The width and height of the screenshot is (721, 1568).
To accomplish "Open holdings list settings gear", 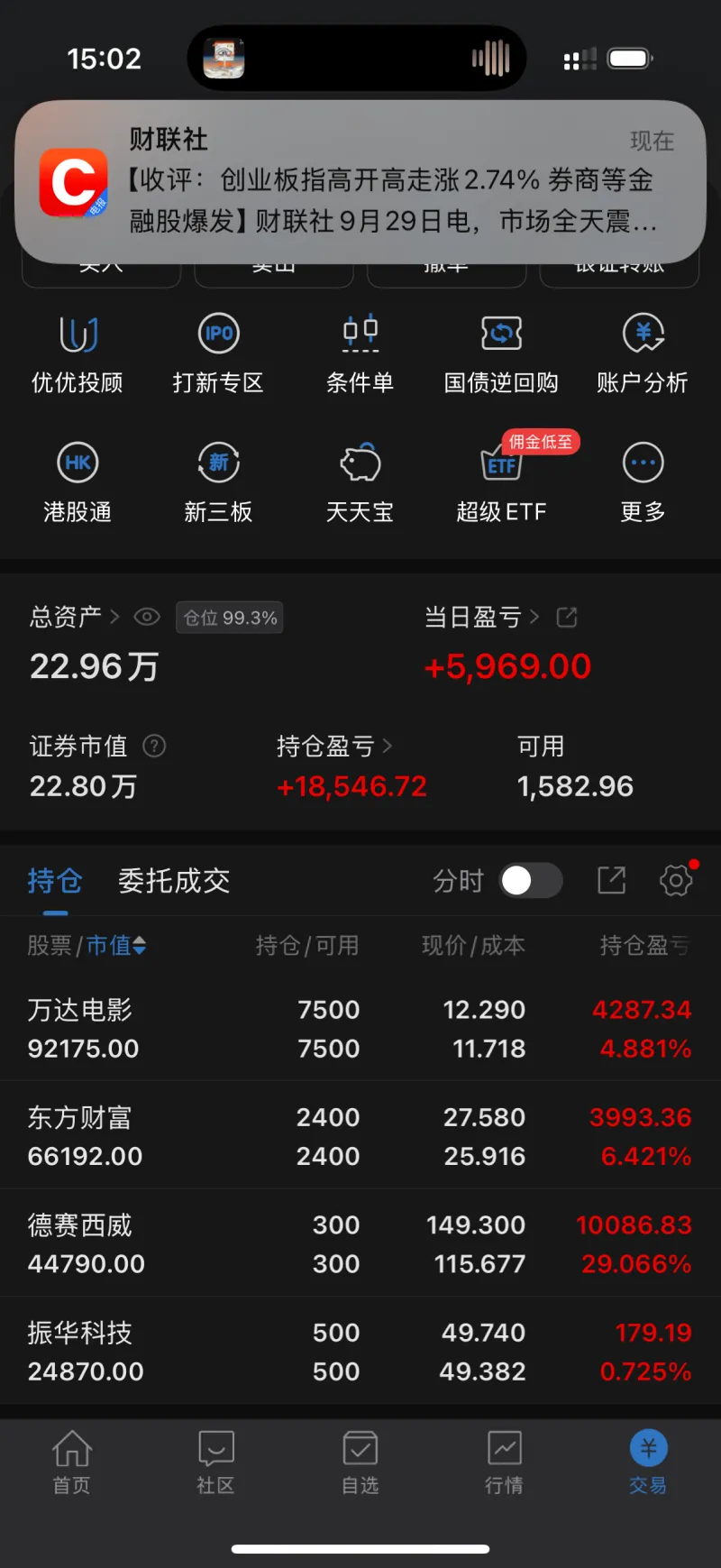I will pos(676,880).
